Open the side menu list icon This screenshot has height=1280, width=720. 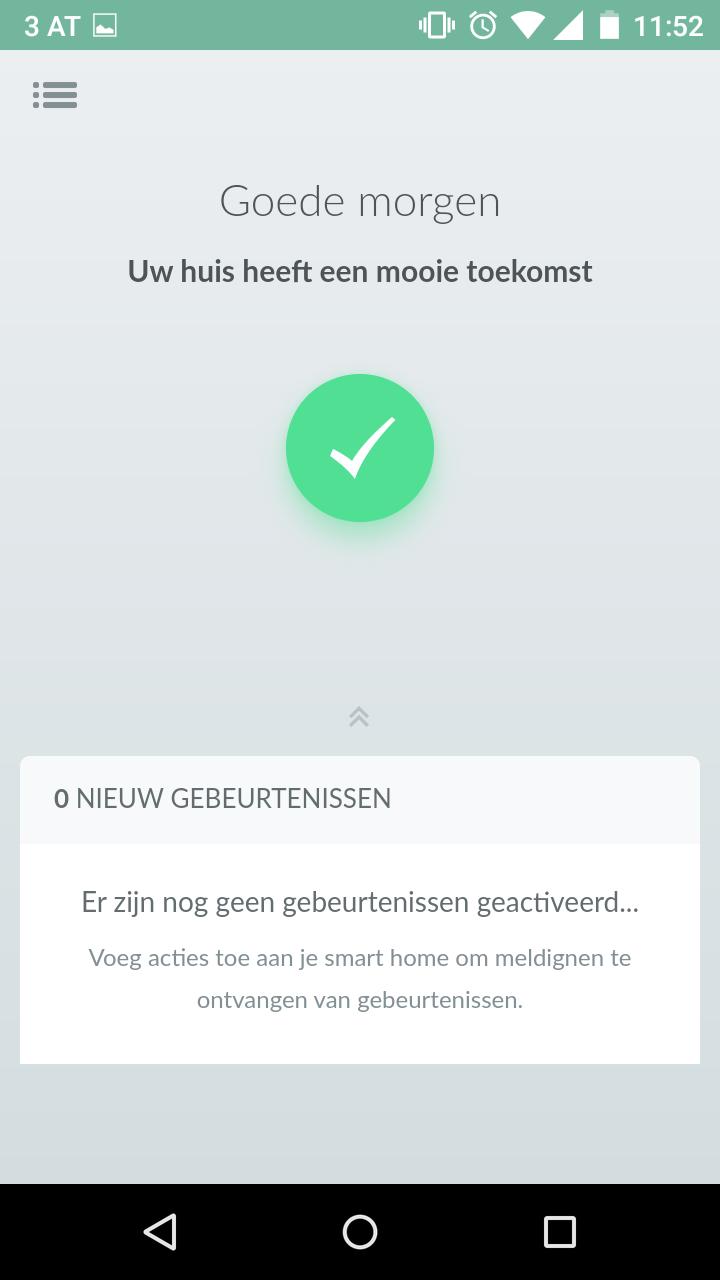[55, 95]
